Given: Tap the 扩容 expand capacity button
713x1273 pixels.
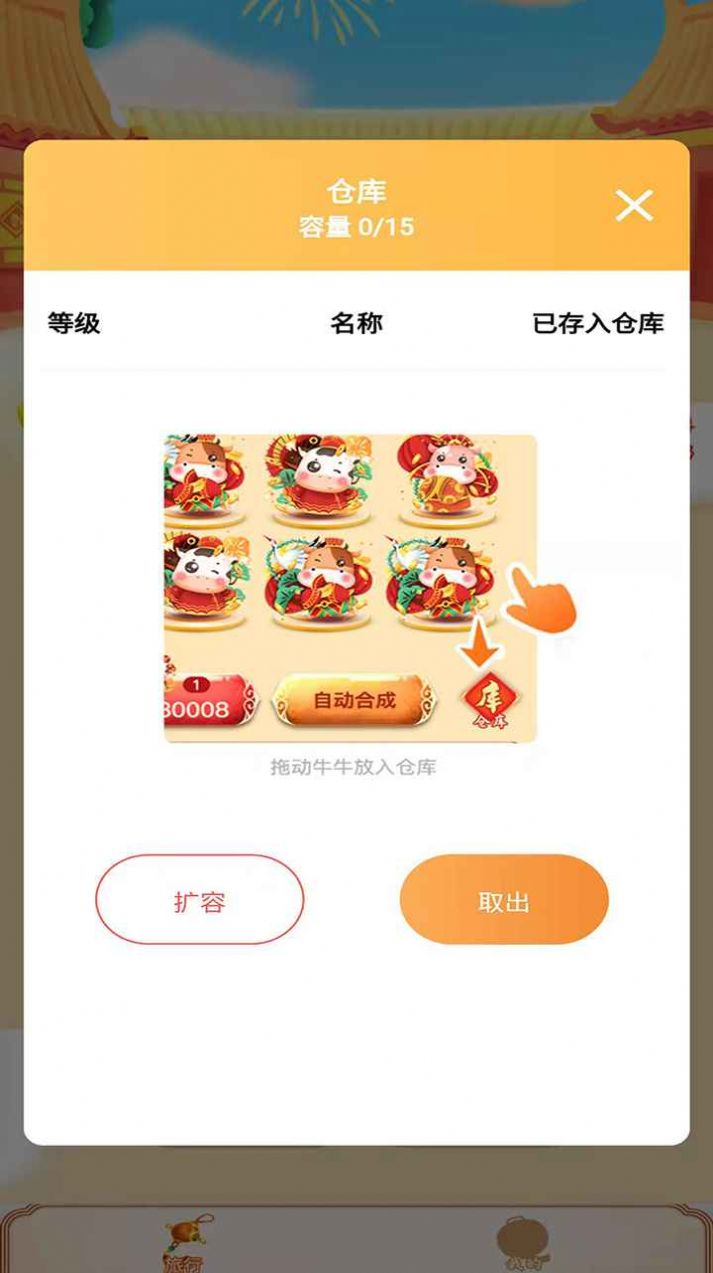Looking at the screenshot, I should tap(199, 900).
